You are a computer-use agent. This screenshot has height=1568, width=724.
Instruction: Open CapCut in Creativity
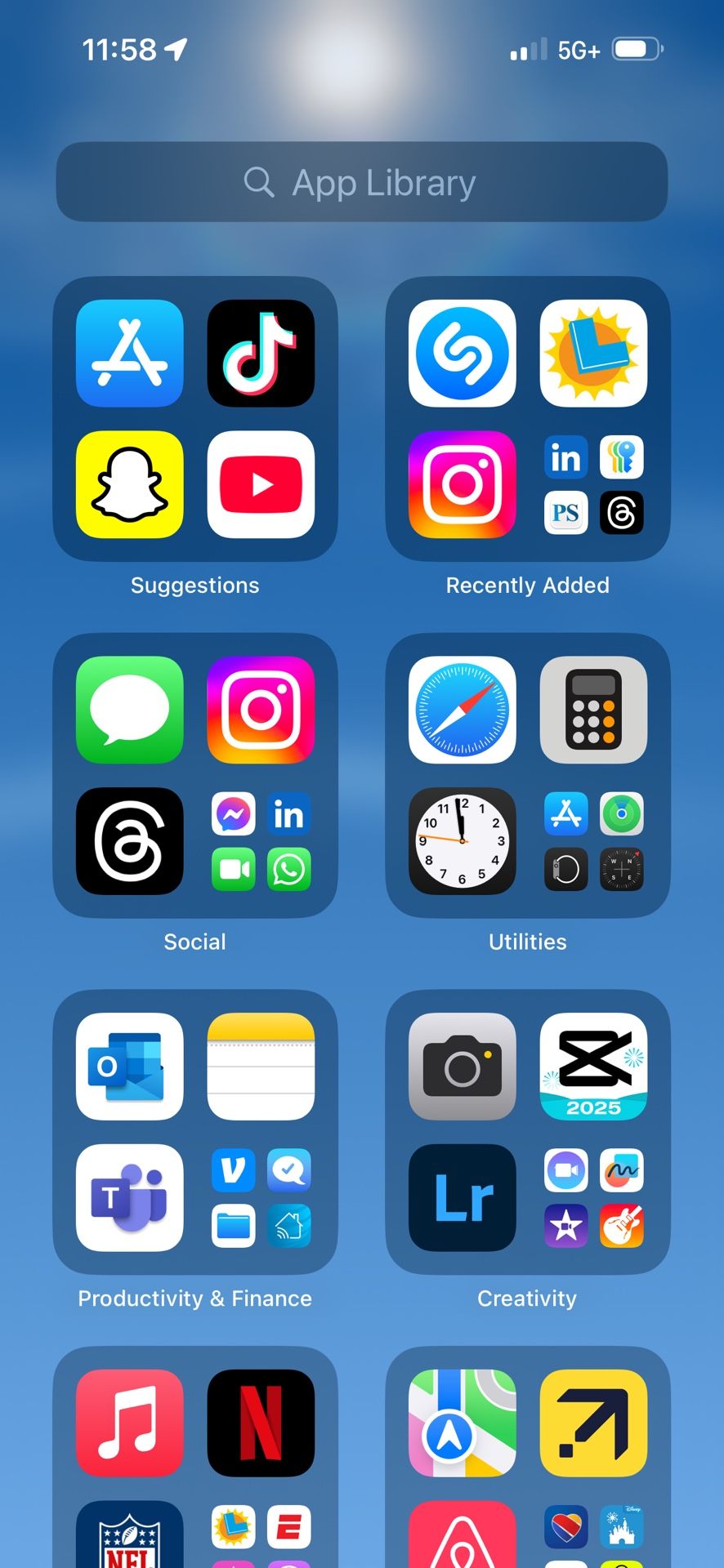tap(593, 1066)
